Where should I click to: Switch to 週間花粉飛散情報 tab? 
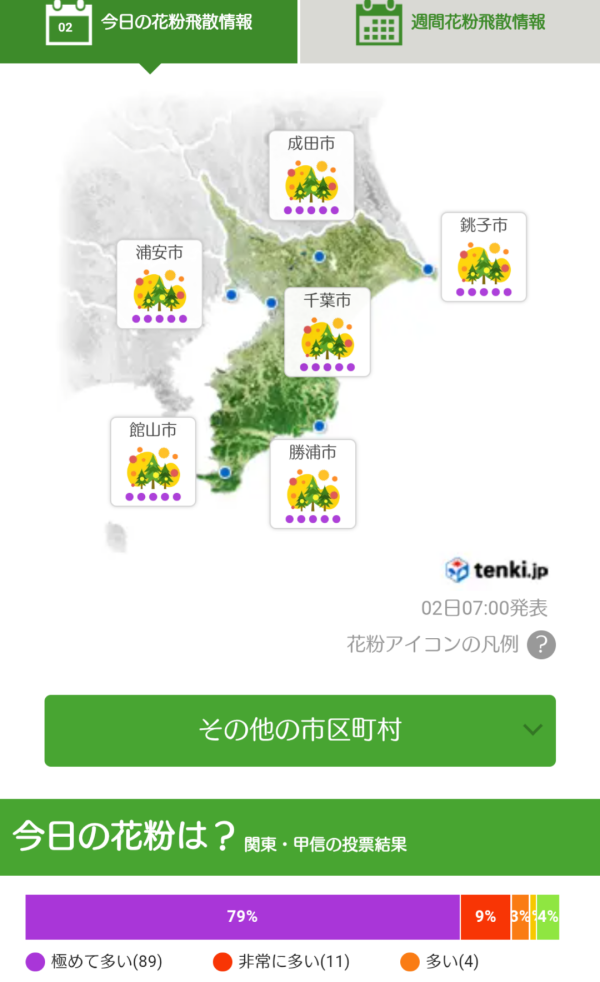pos(450,25)
